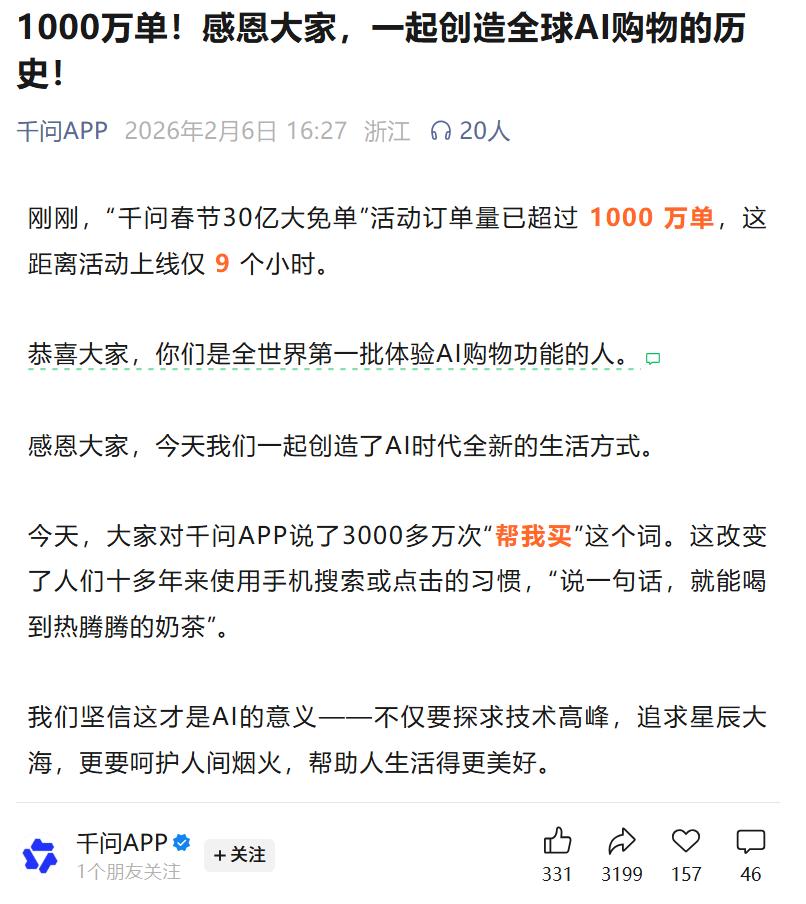
Task: Click the repost count showing 3199
Action: click(x=621, y=874)
